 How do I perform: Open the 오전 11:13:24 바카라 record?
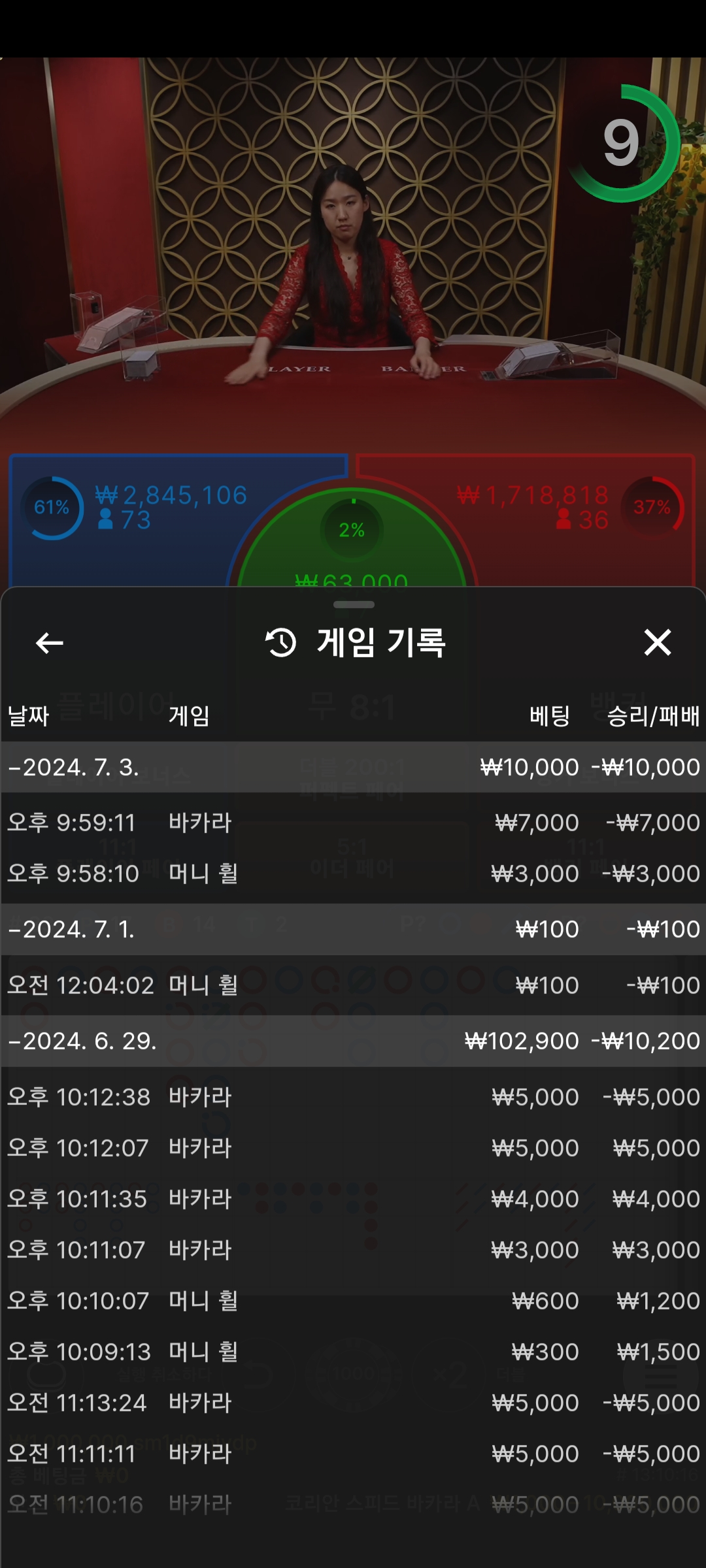click(x=353, y=1403)
